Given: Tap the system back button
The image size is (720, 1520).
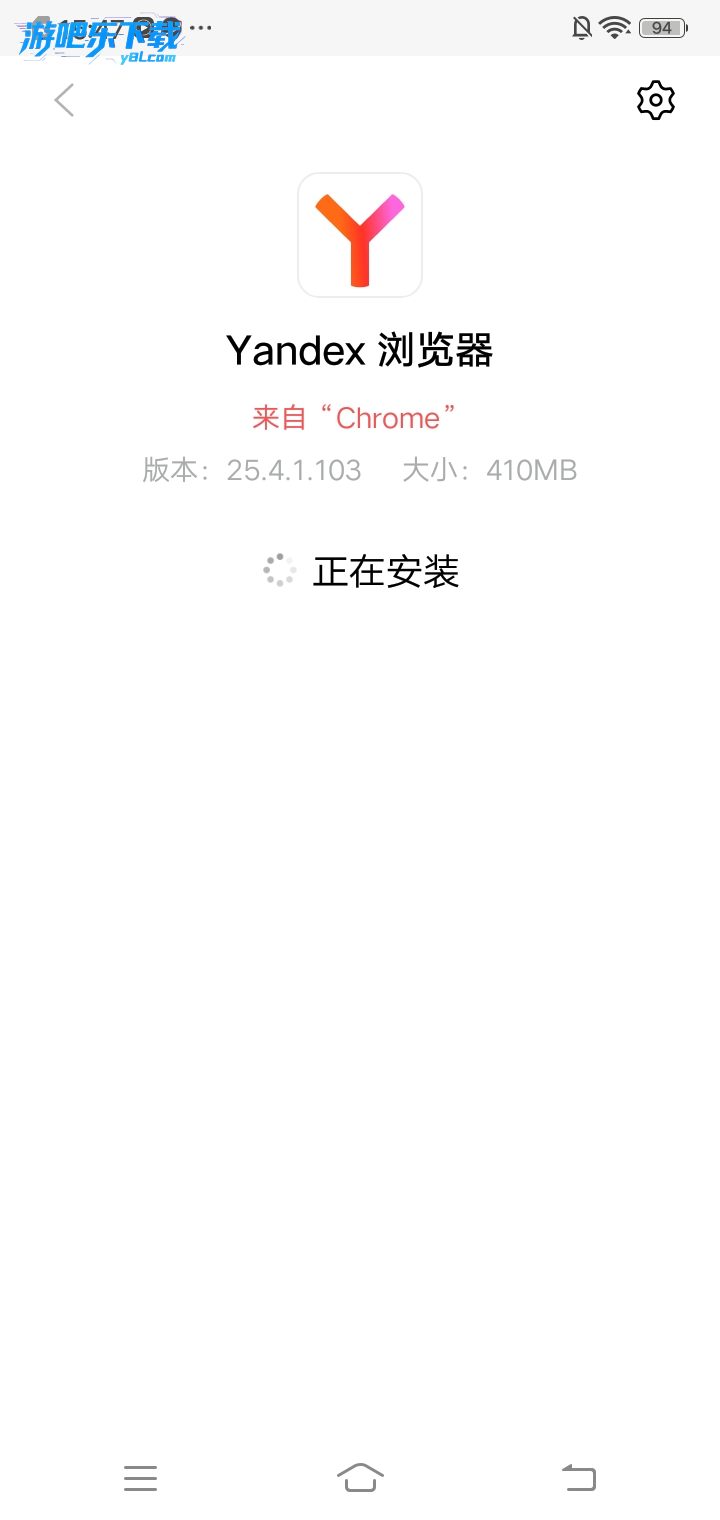Looking at the screenshot, I should tap(579, 1477).
